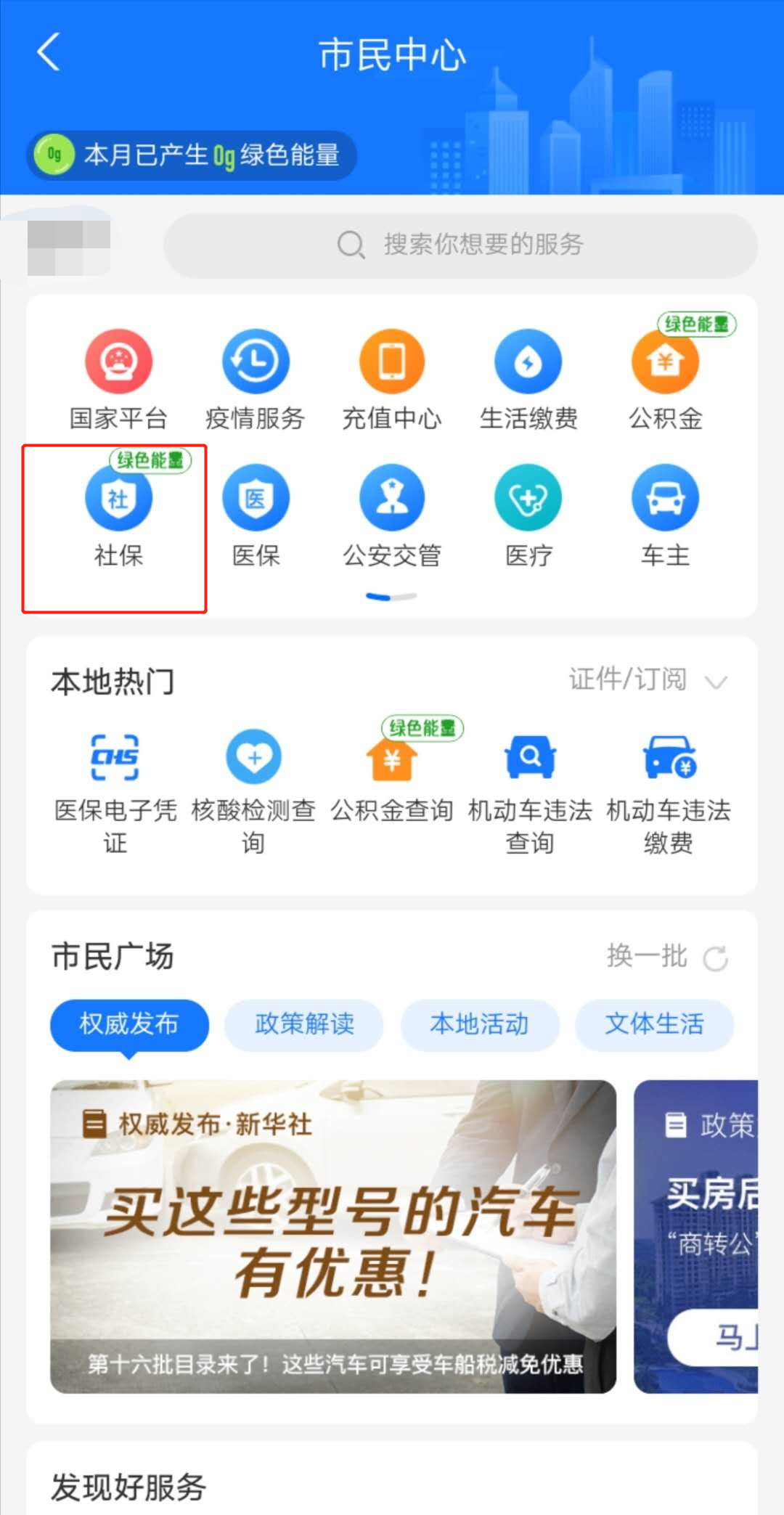Switch to the 本地活动 tab
Viewport: 784px width, 1515px height.
479,1024
